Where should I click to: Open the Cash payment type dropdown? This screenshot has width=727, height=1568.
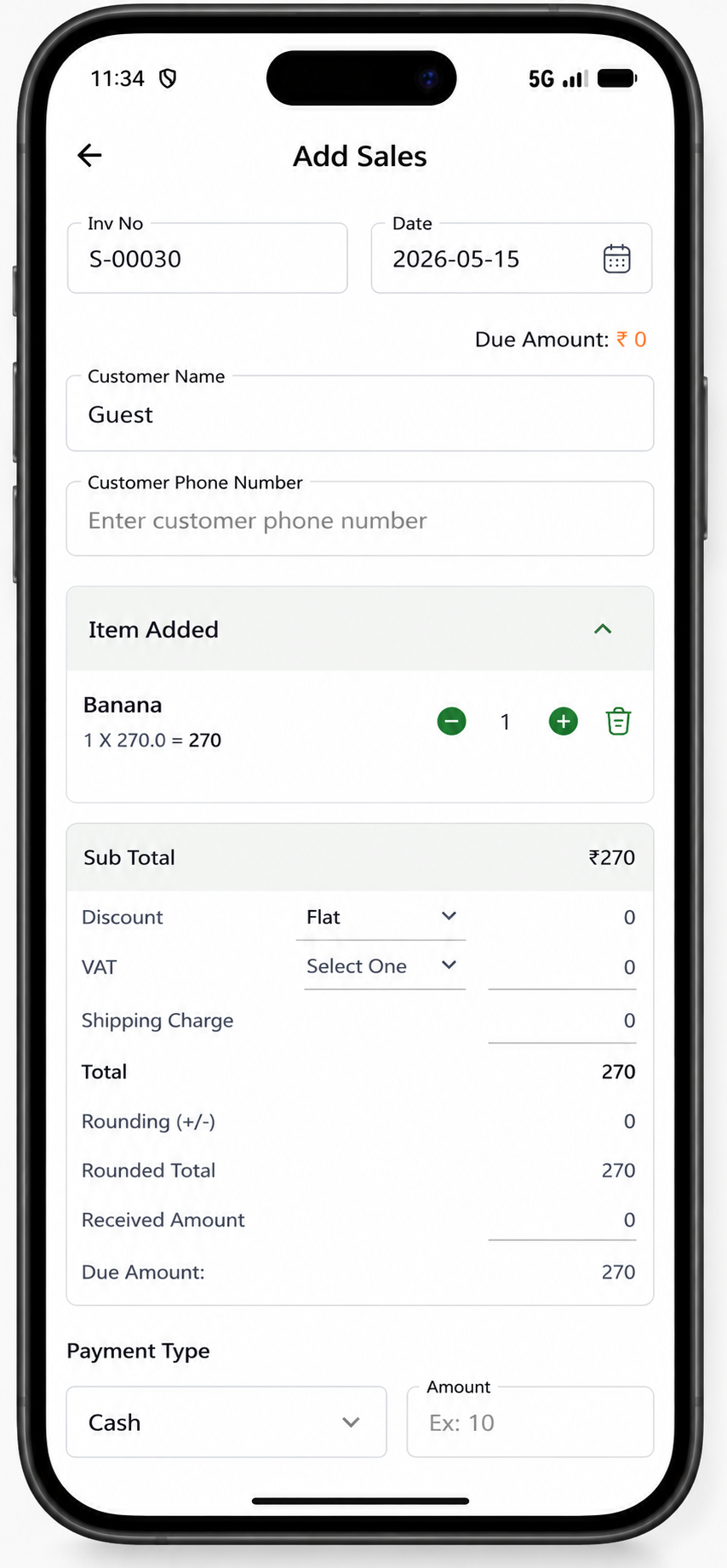tap(226, 1422)
